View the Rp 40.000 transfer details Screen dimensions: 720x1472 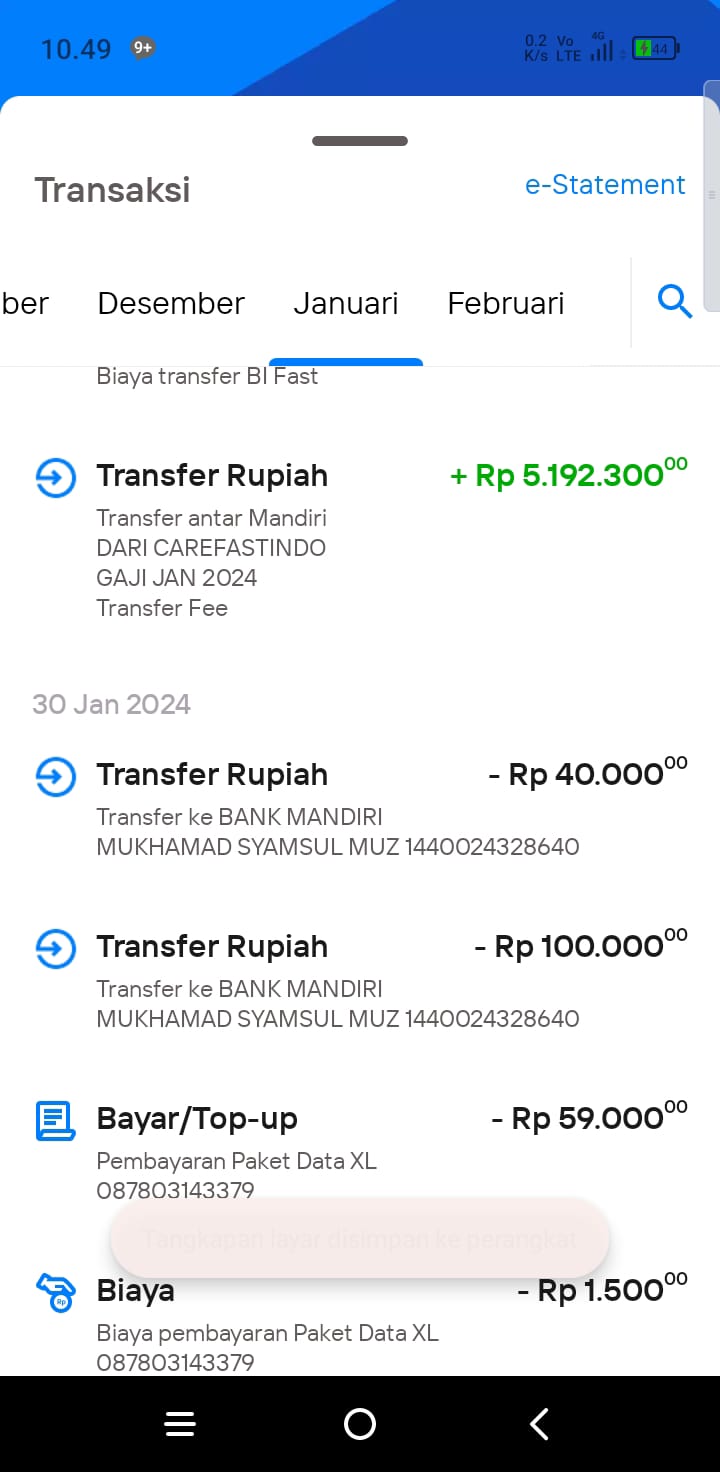coord(360,808)
